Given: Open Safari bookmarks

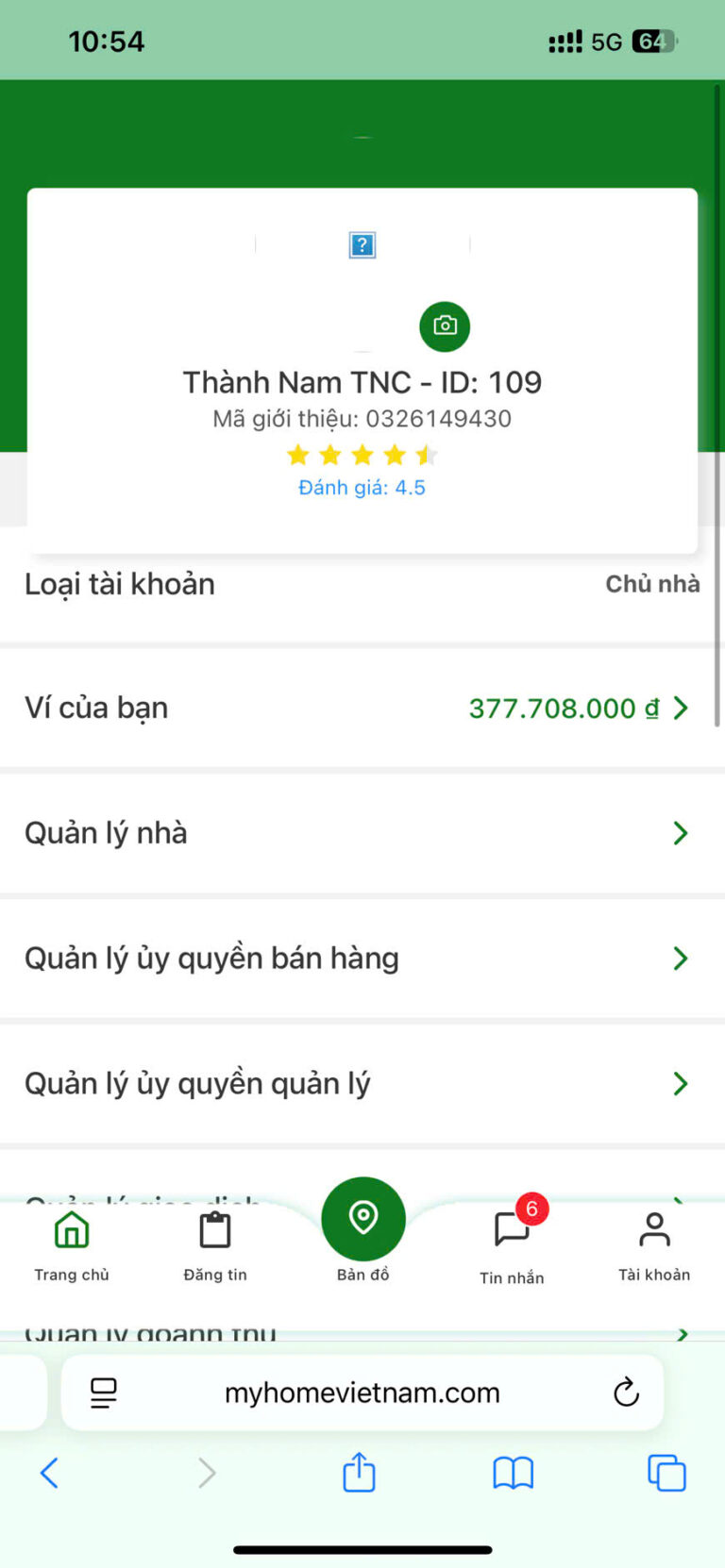Looking at the screenshot, I should 514,1473.
